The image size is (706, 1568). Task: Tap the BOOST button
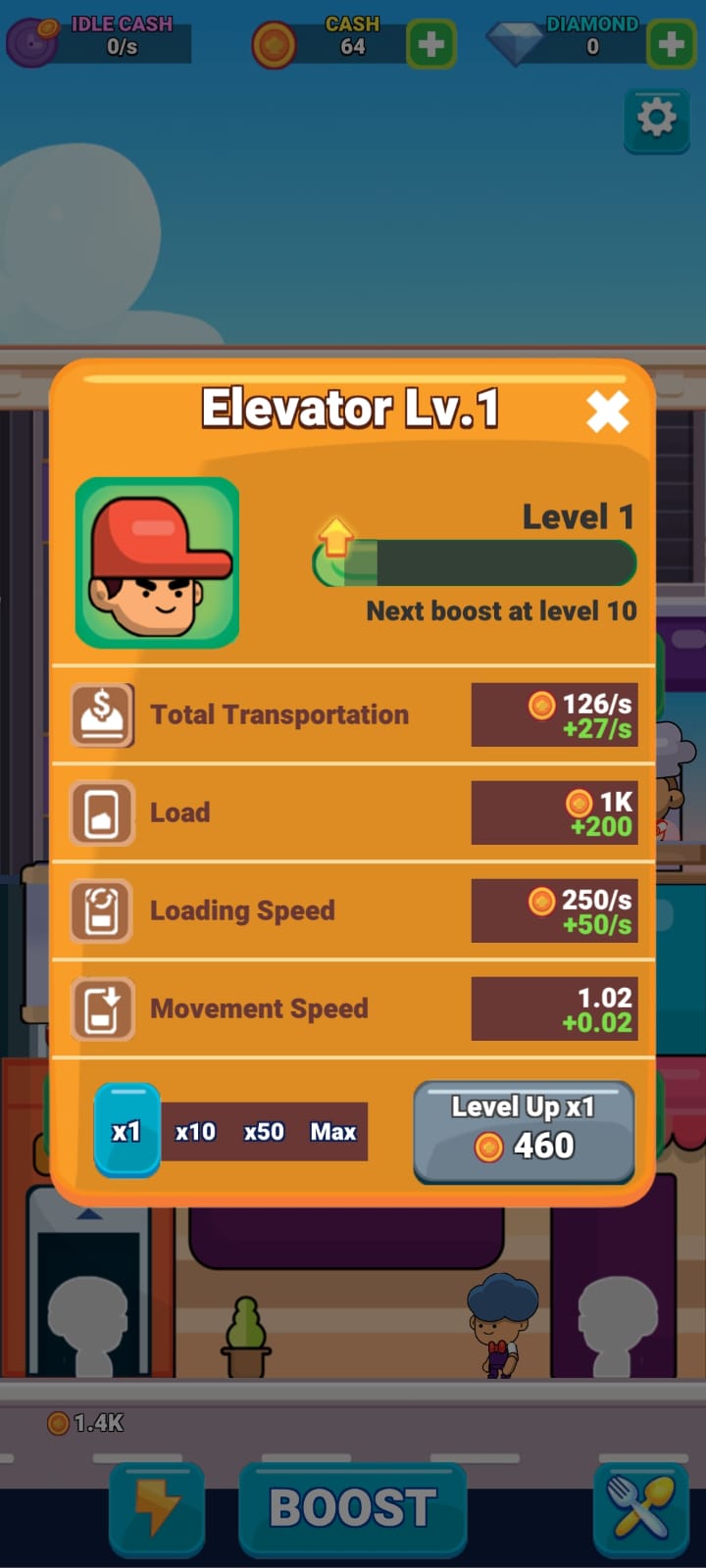coord(352,1508)
